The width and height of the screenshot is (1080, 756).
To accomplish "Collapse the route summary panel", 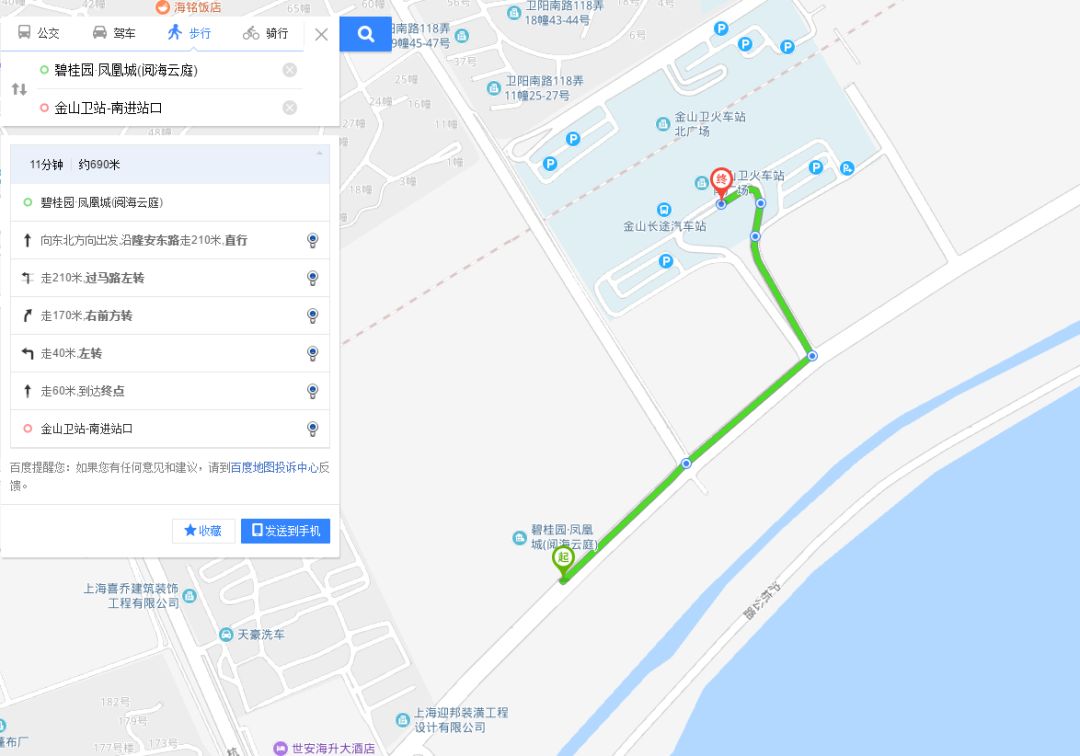I will point(319,153).
